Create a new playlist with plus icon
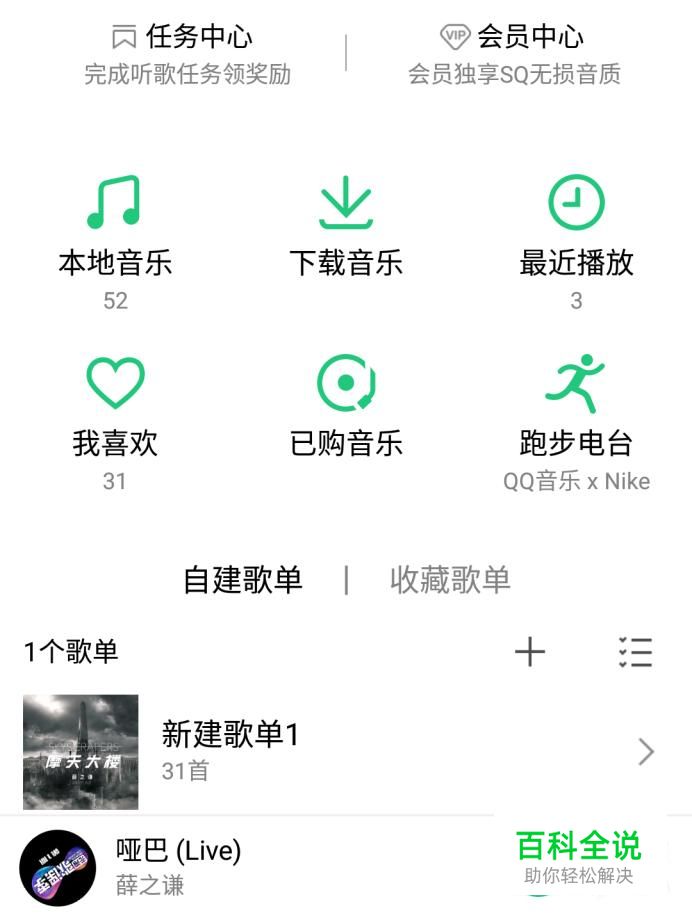 (530, 652)
